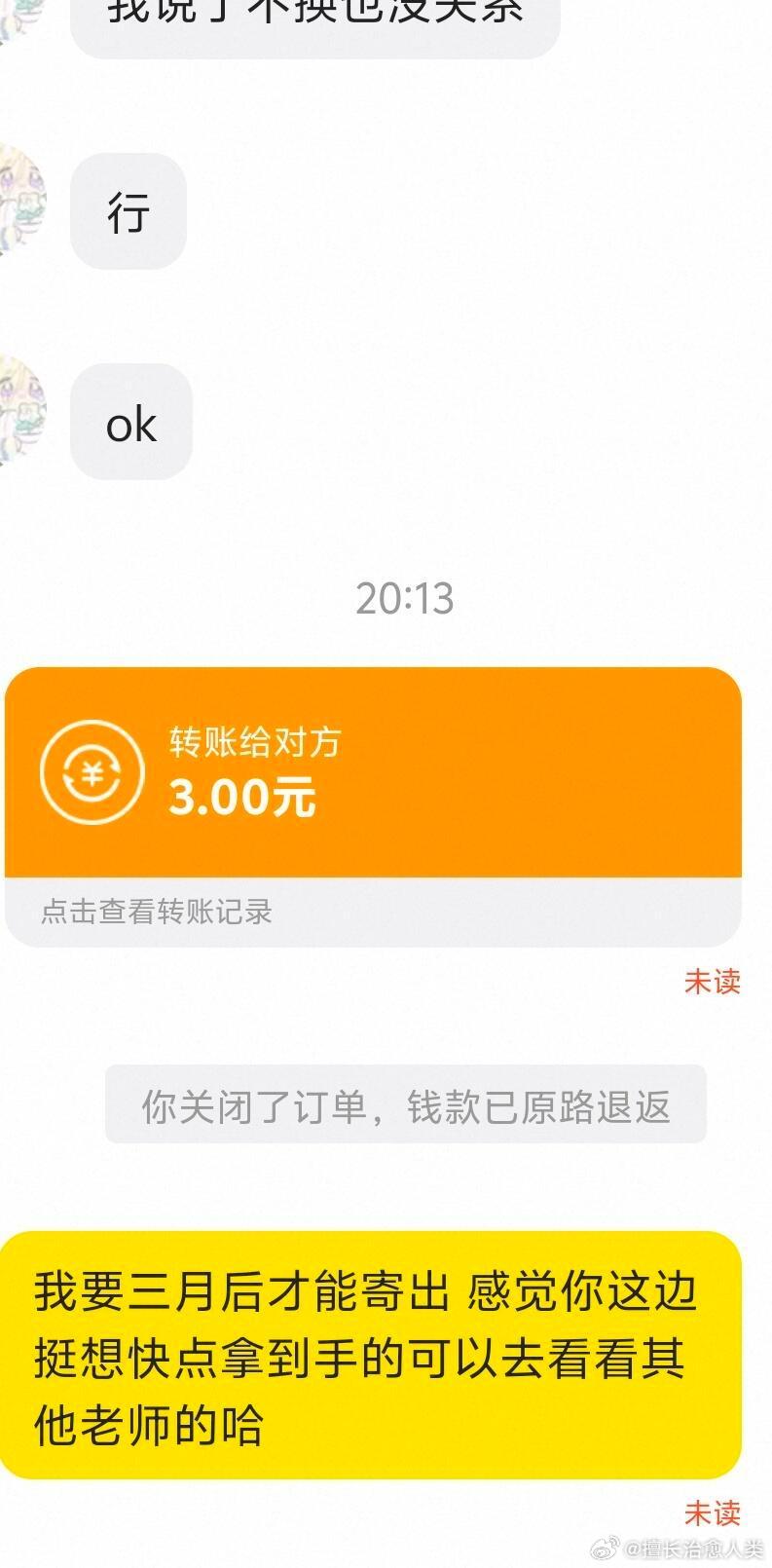772x1568 pixels.
Task: Toggle the 未读 marker below the yellow message
Action: 713,1512
